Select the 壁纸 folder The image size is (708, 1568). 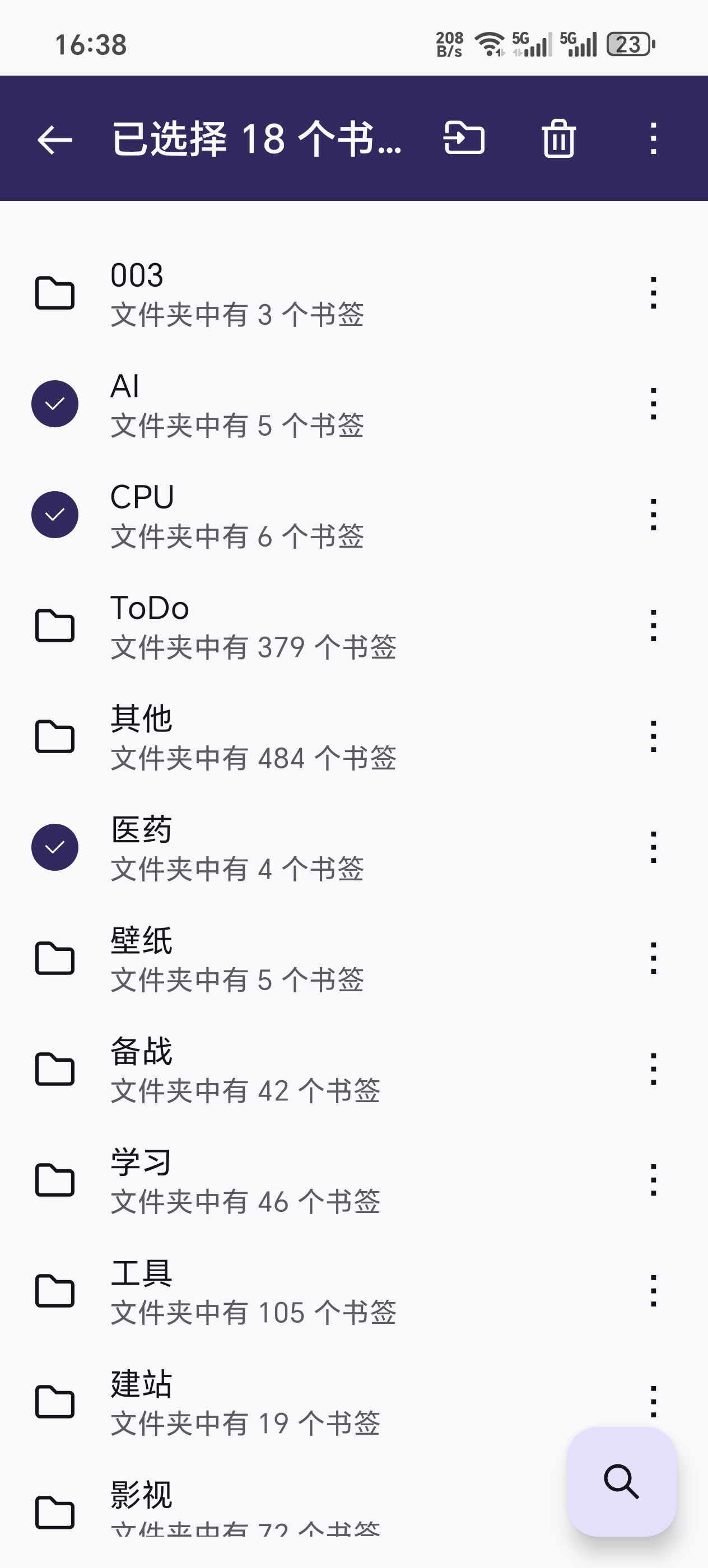(x=55, y=959)
